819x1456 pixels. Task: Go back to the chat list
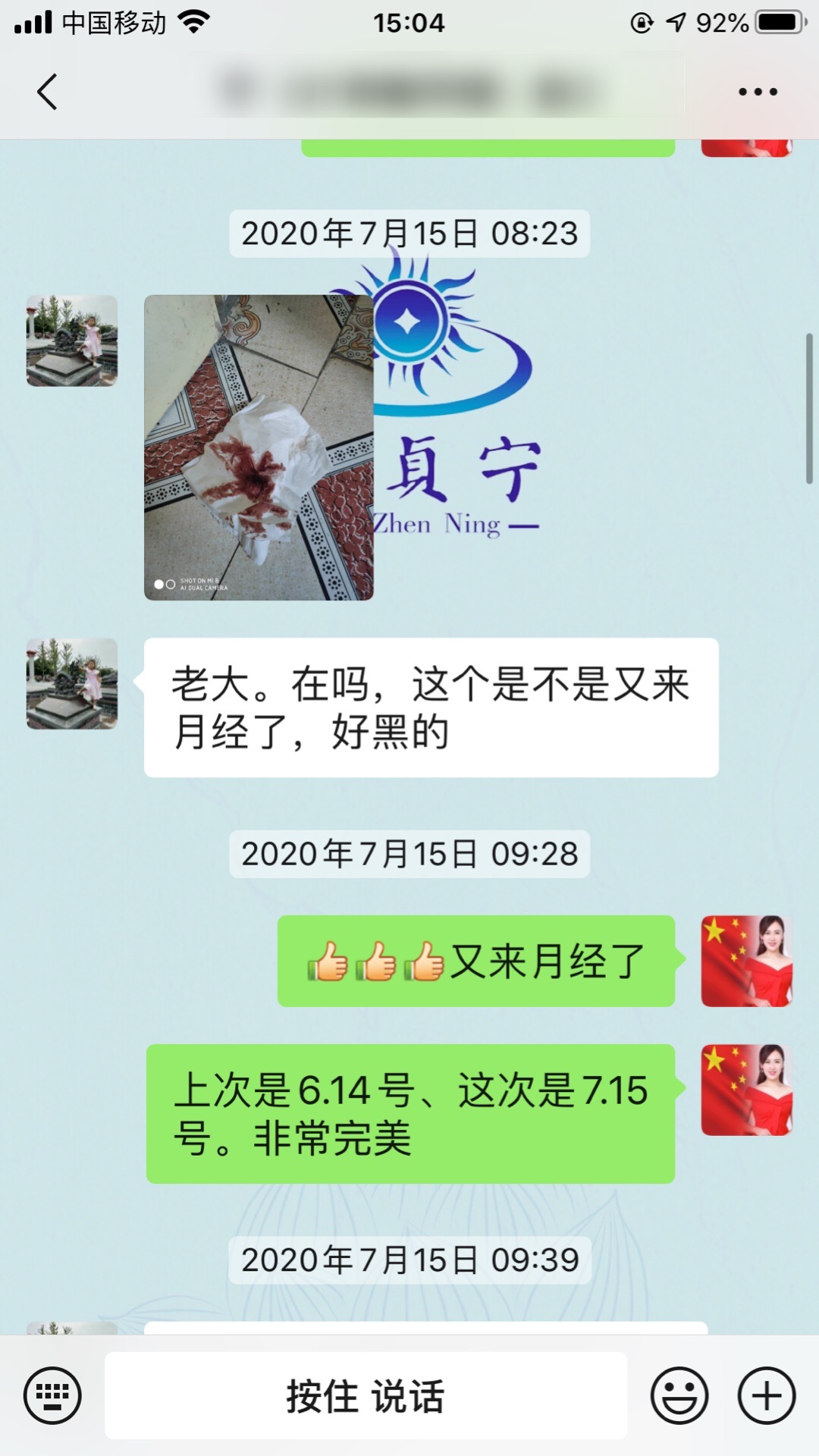(x=47, y=92)
